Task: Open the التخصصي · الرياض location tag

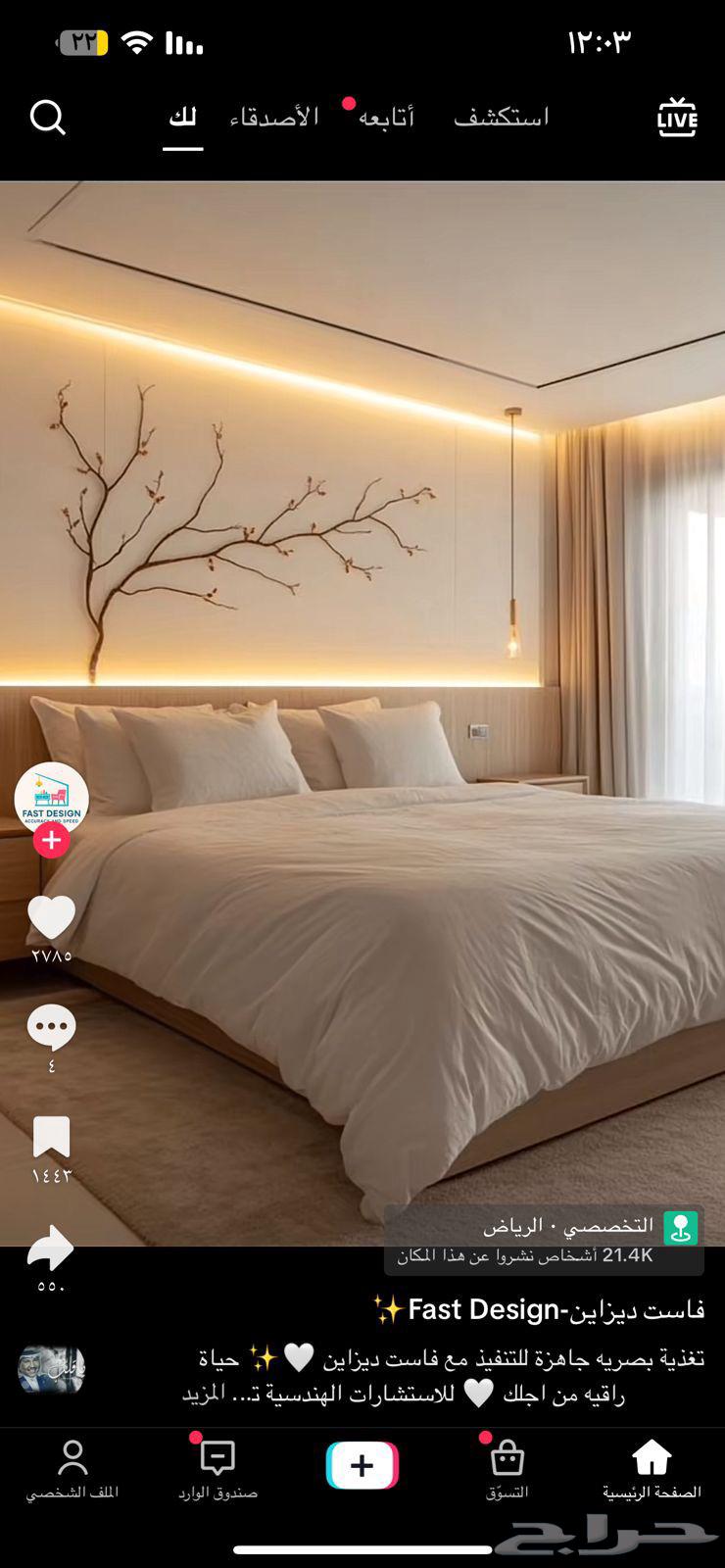Action: point(568,1227)
